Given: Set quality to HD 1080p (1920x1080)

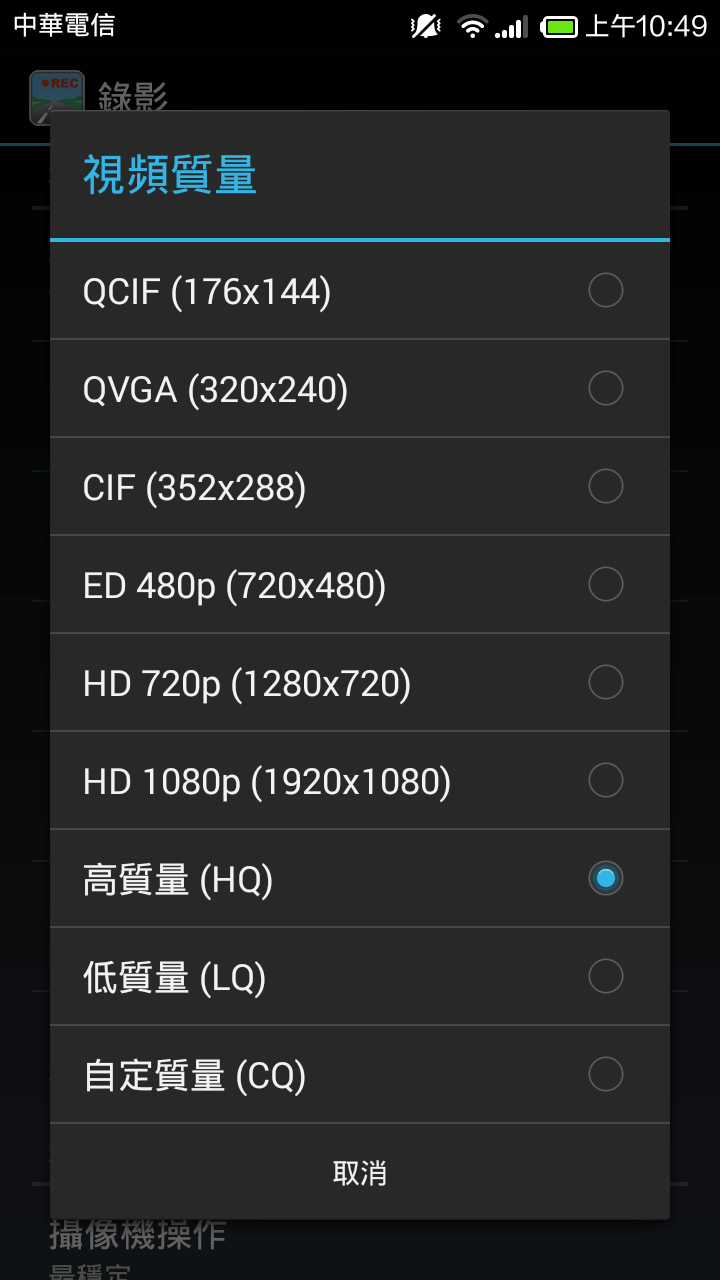Looking at the screenshot, I should (360, 781).
